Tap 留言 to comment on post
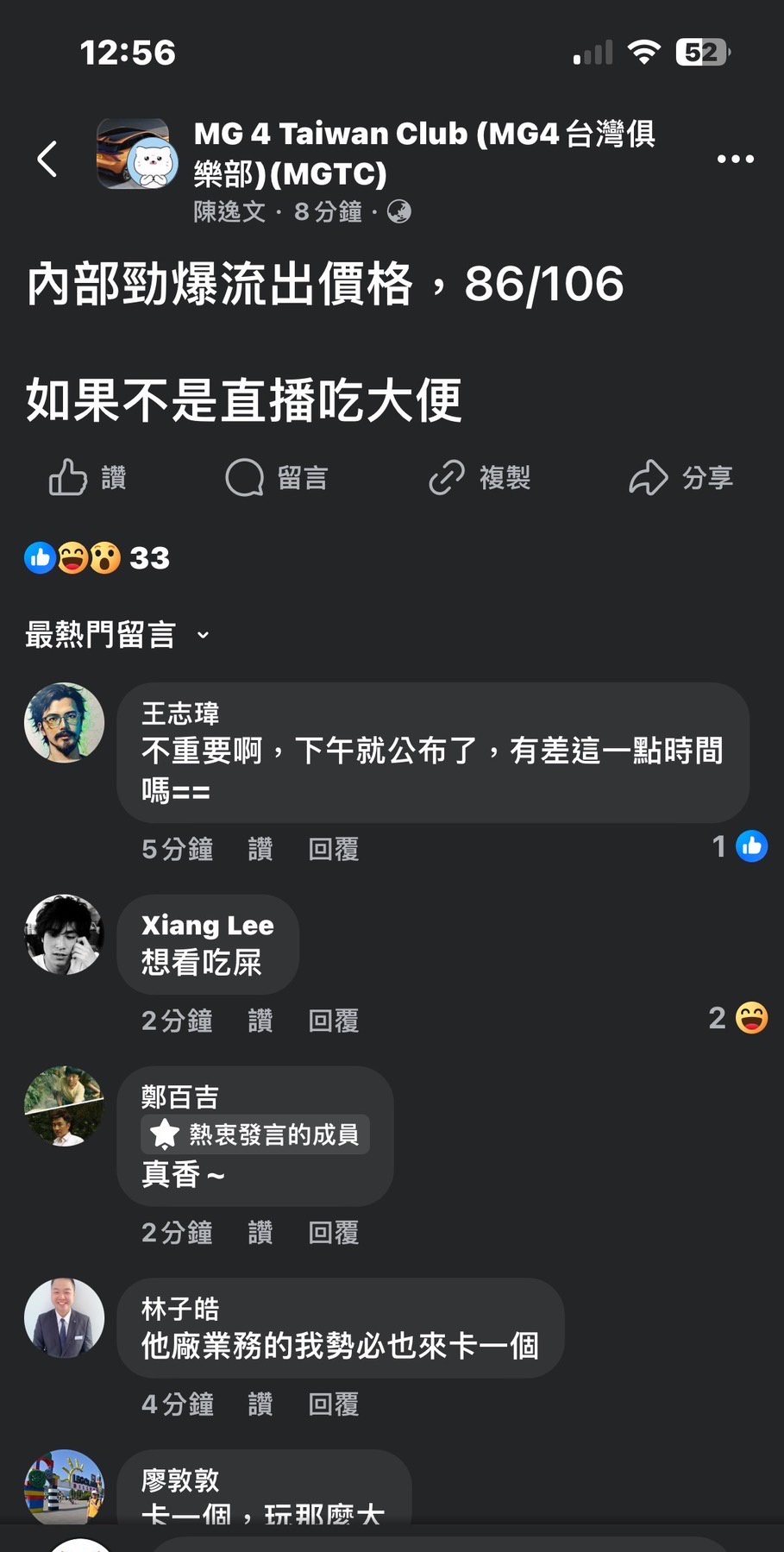 [277, 477]
